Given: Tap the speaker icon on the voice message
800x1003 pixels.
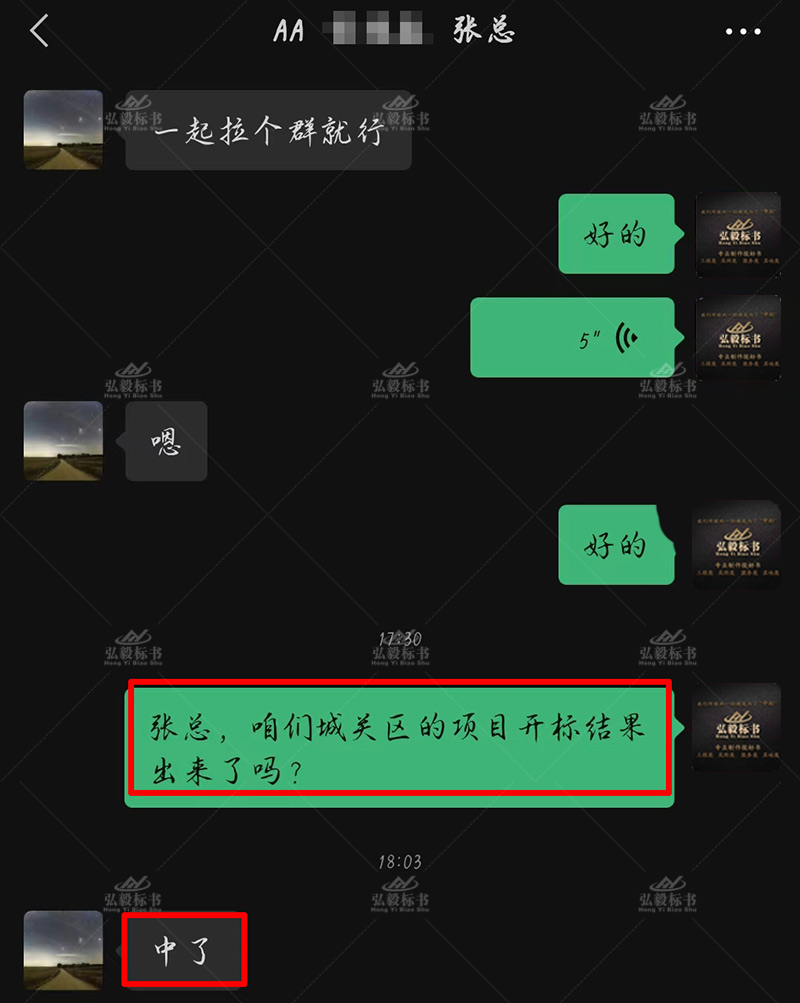Looking at the screenshot, I should [x=628, y=337].
